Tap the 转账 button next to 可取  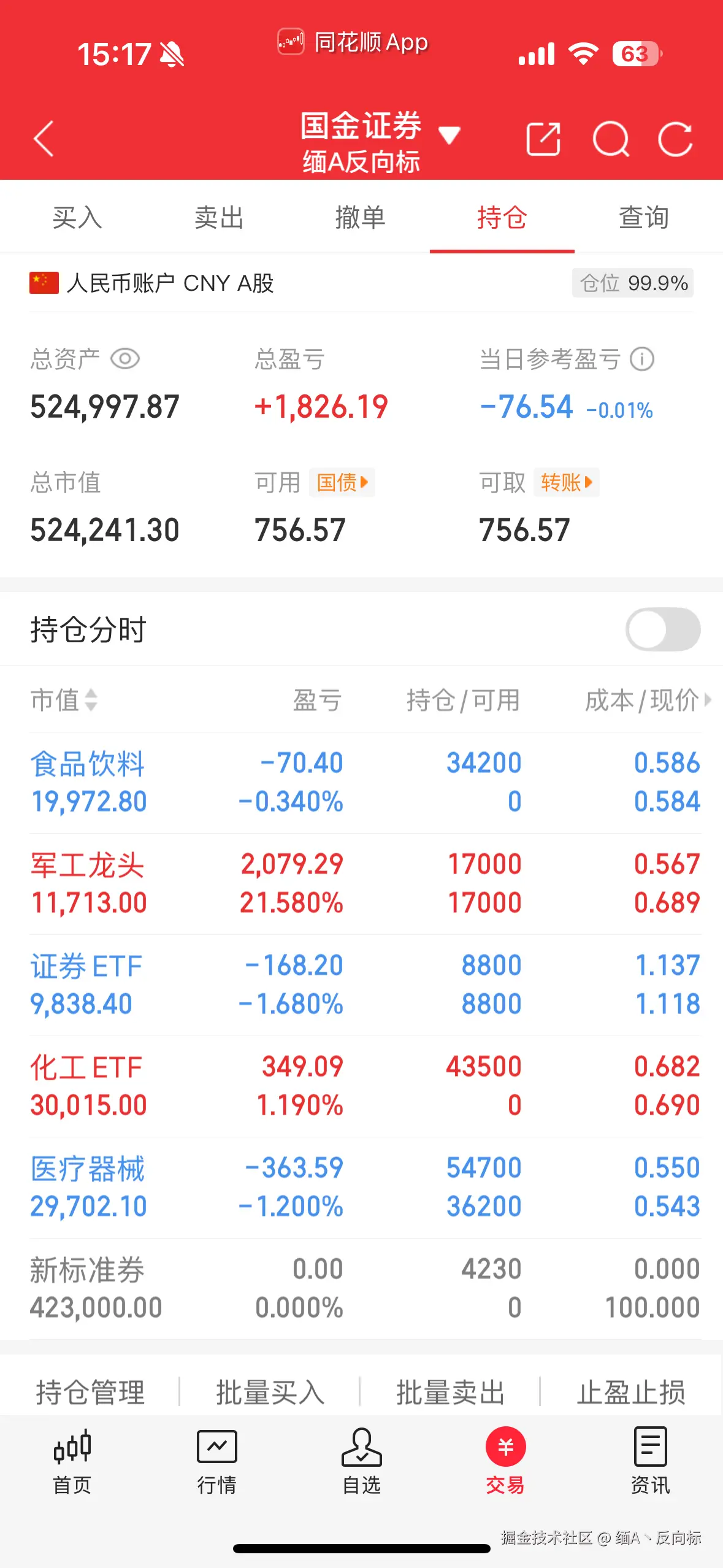click(x=566, y=482)
